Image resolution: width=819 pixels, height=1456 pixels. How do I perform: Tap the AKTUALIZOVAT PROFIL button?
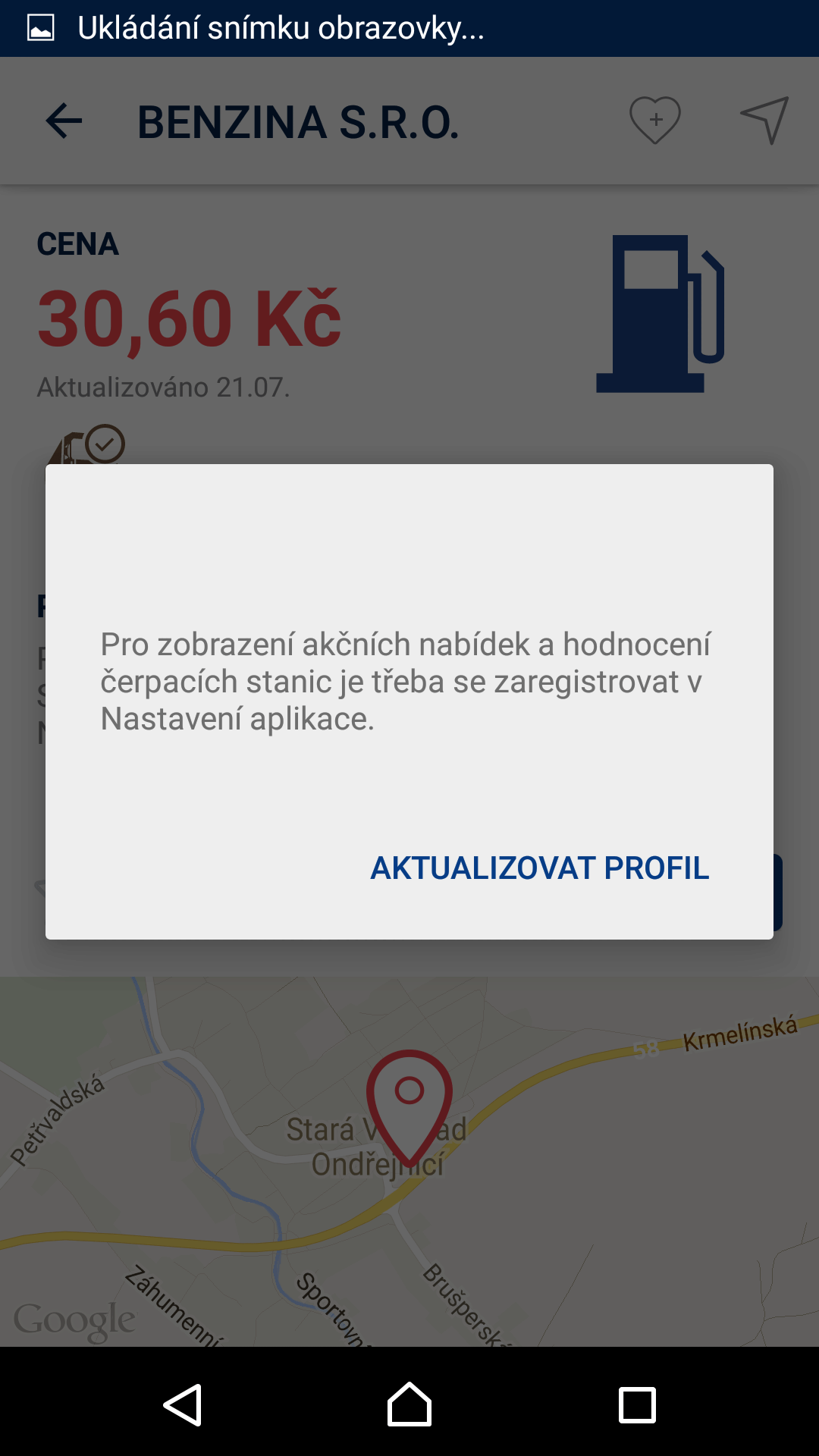539,868
